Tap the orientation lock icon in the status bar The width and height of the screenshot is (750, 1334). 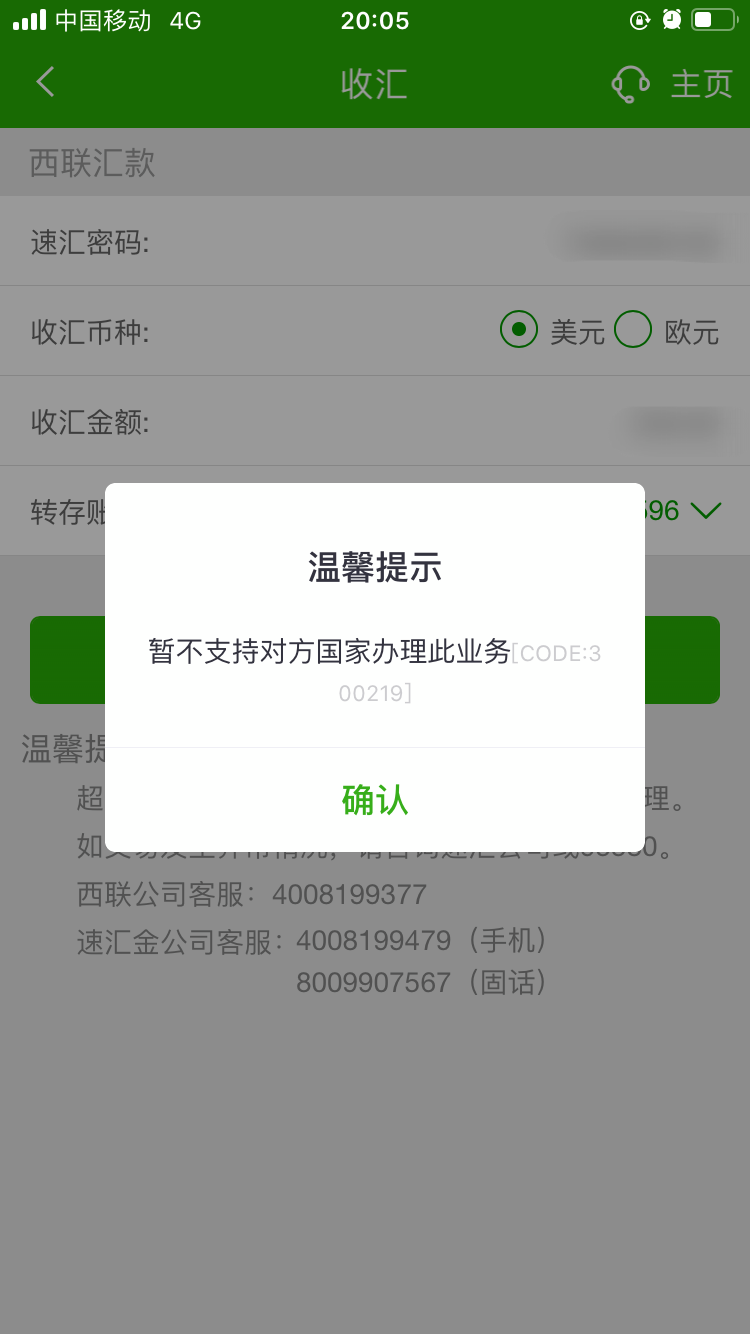pos(640,20)
